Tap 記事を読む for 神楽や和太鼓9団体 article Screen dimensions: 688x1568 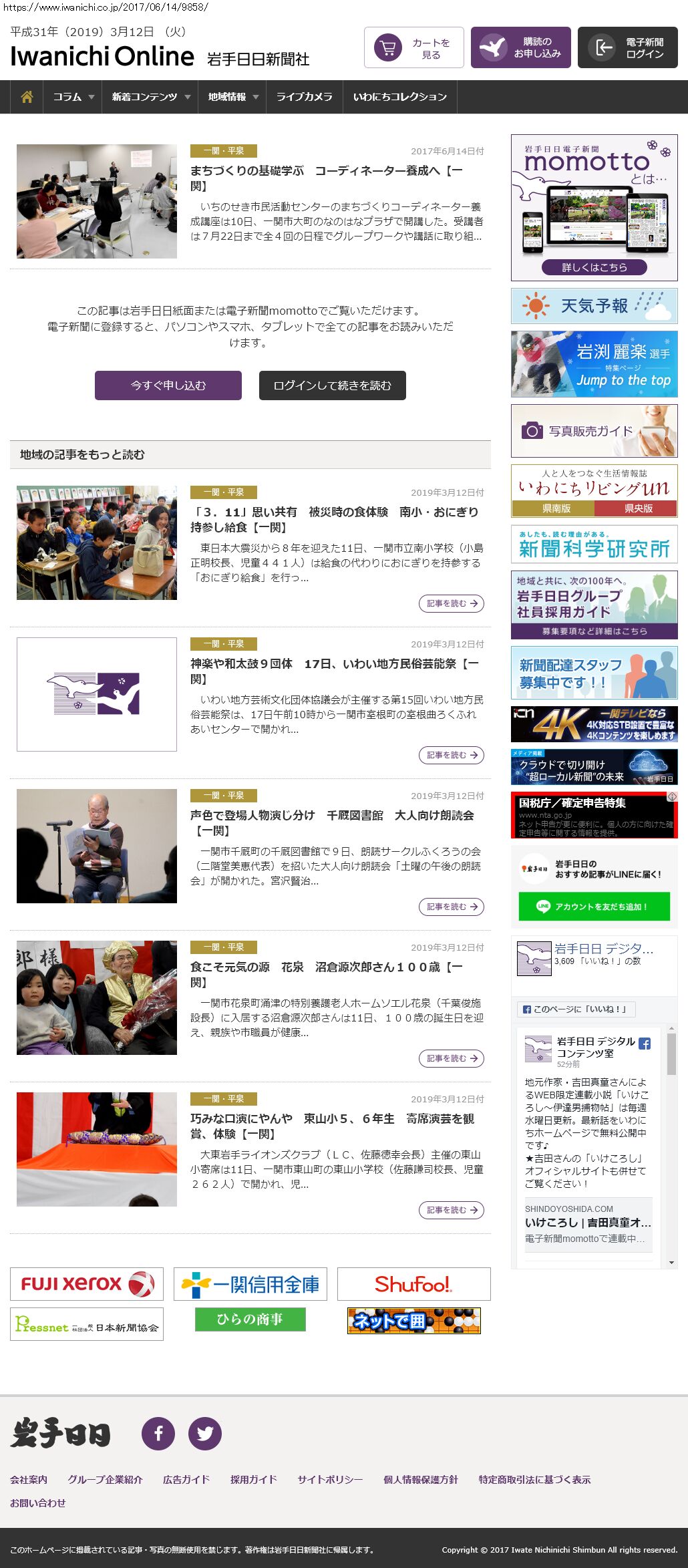(452, 755)
